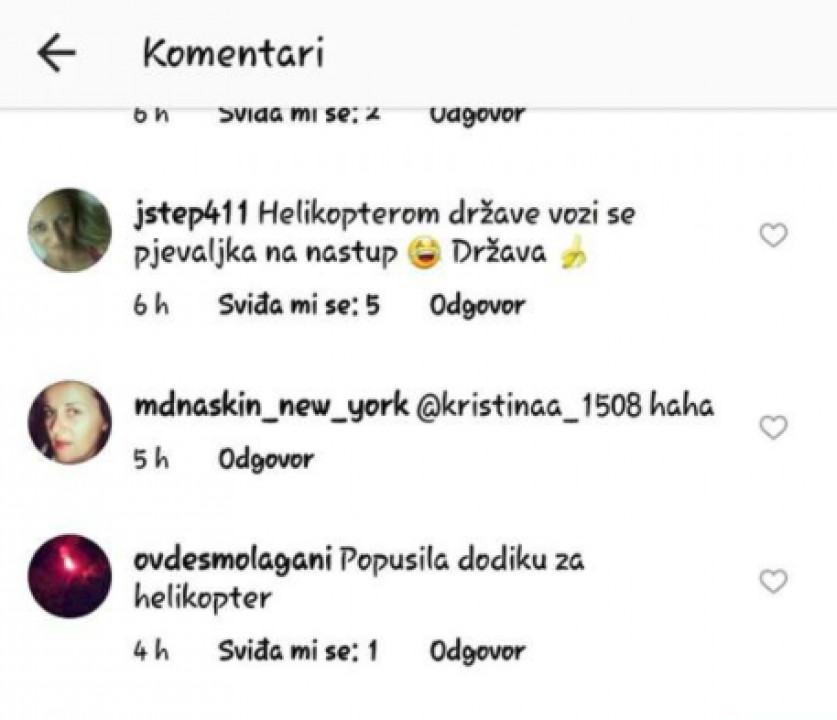Like the comment by mdnaskin_new_york
837x720 pixels.
773,428
